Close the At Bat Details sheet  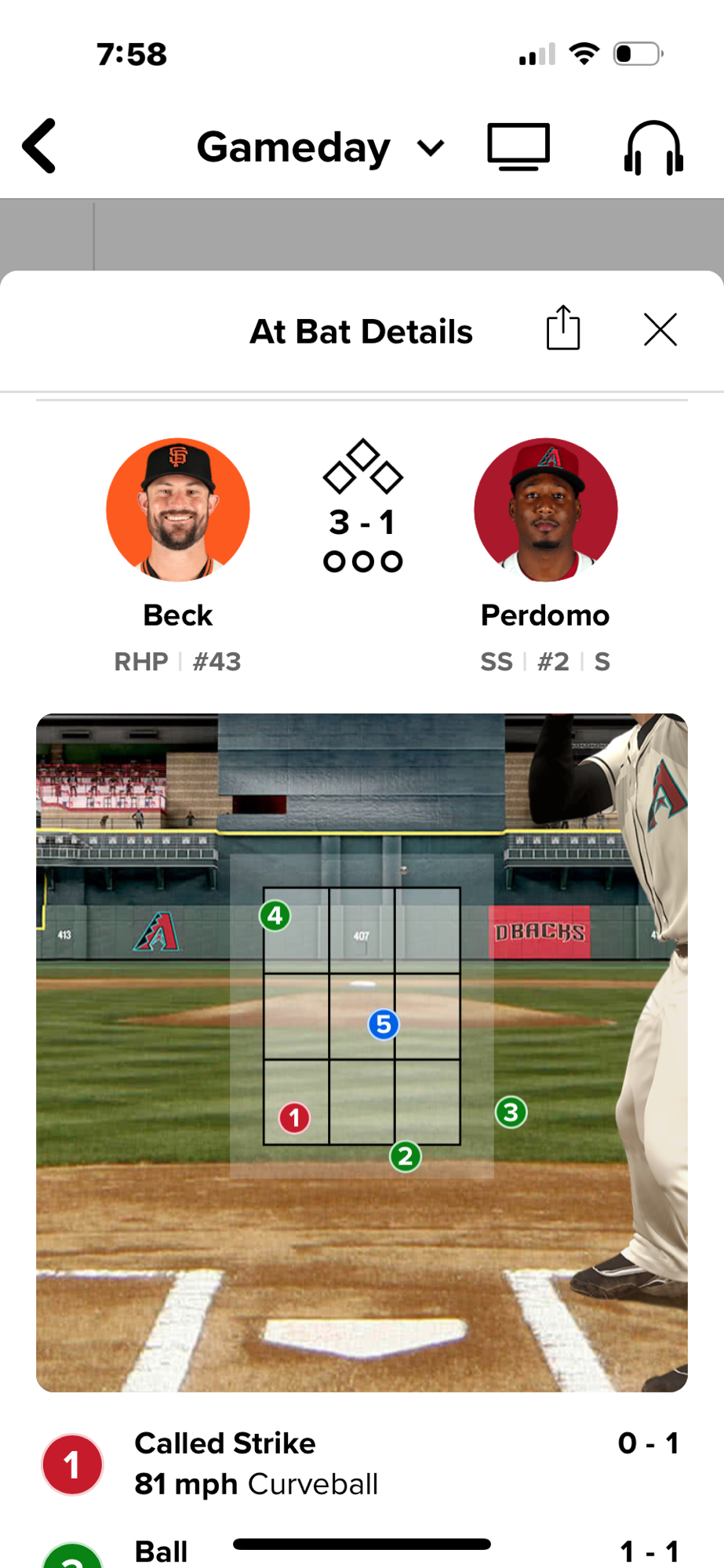[x=660, y=329]
